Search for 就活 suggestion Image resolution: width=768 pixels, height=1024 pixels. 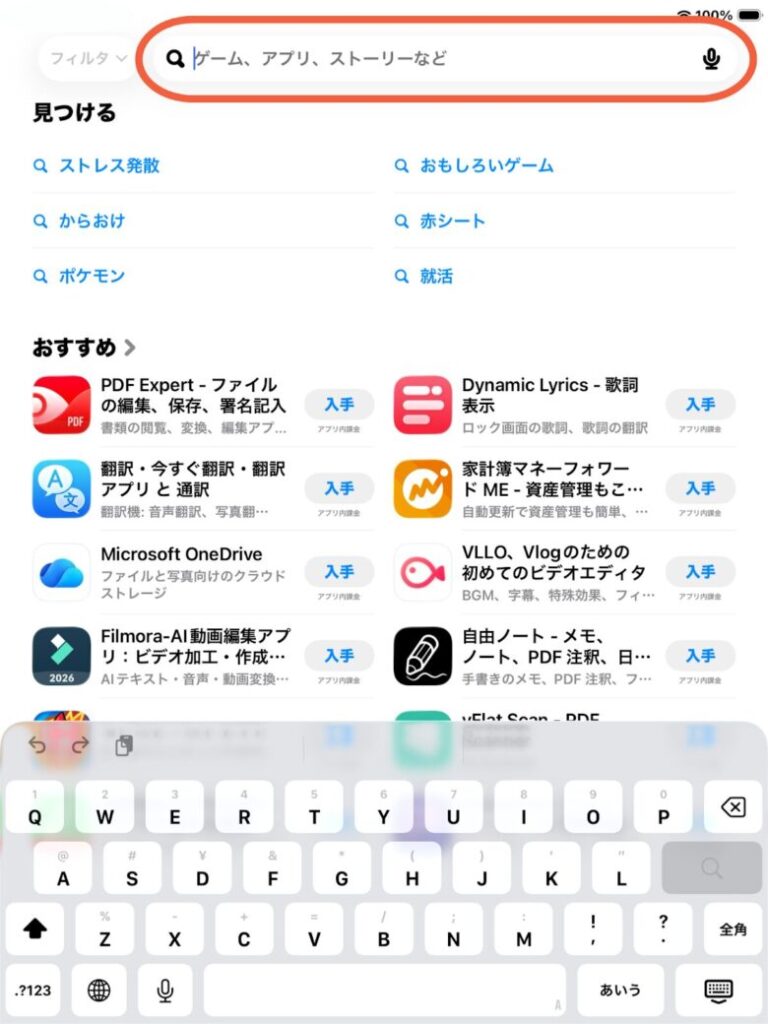[x=435, y=276]
